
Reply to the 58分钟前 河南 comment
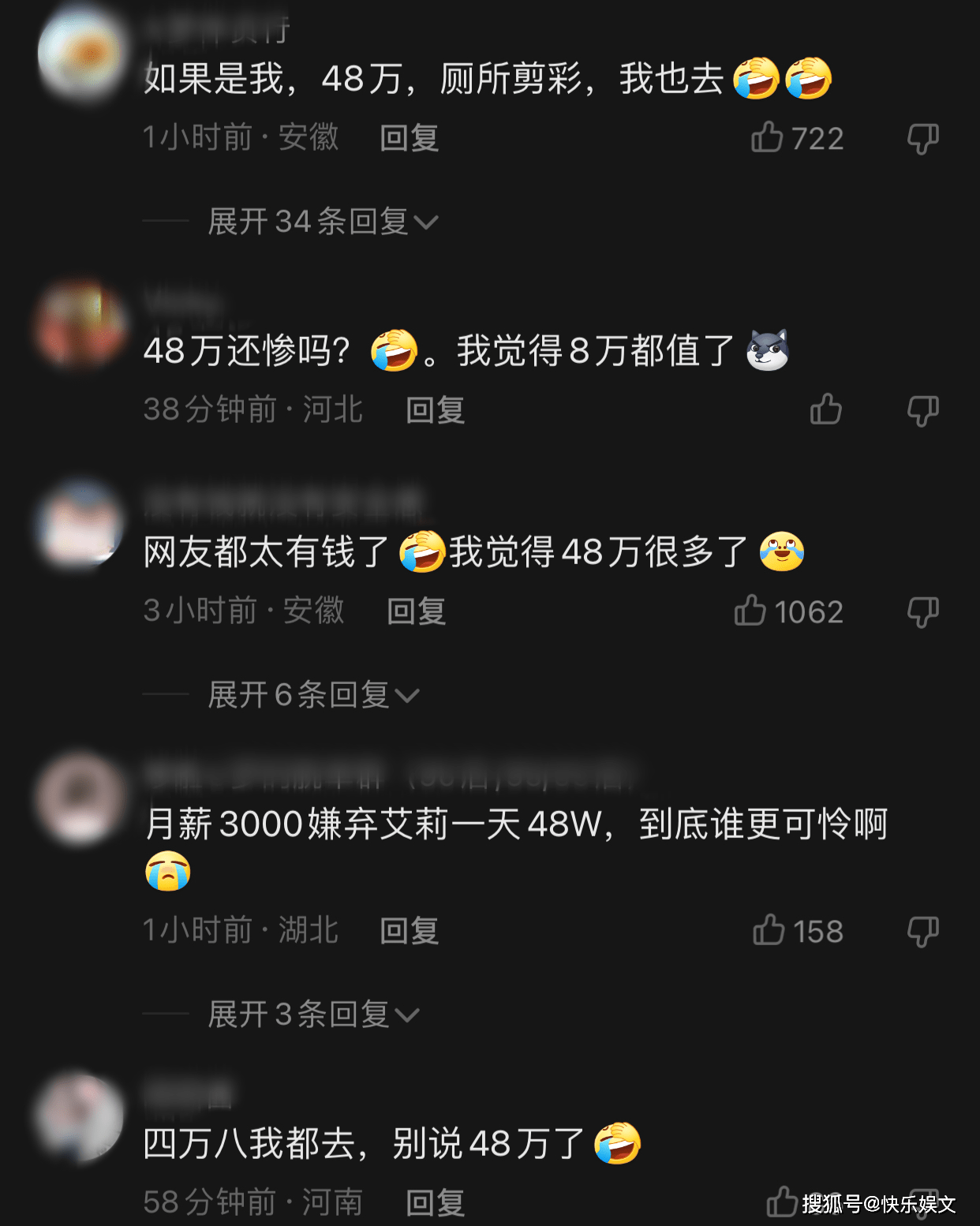click(x=435, y=1203)
